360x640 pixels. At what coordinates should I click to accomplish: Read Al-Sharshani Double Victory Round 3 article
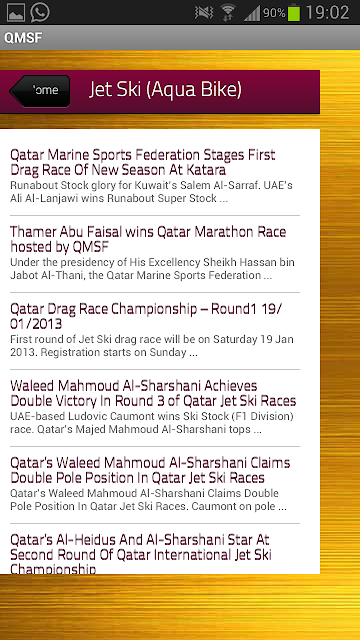[155, 408]
